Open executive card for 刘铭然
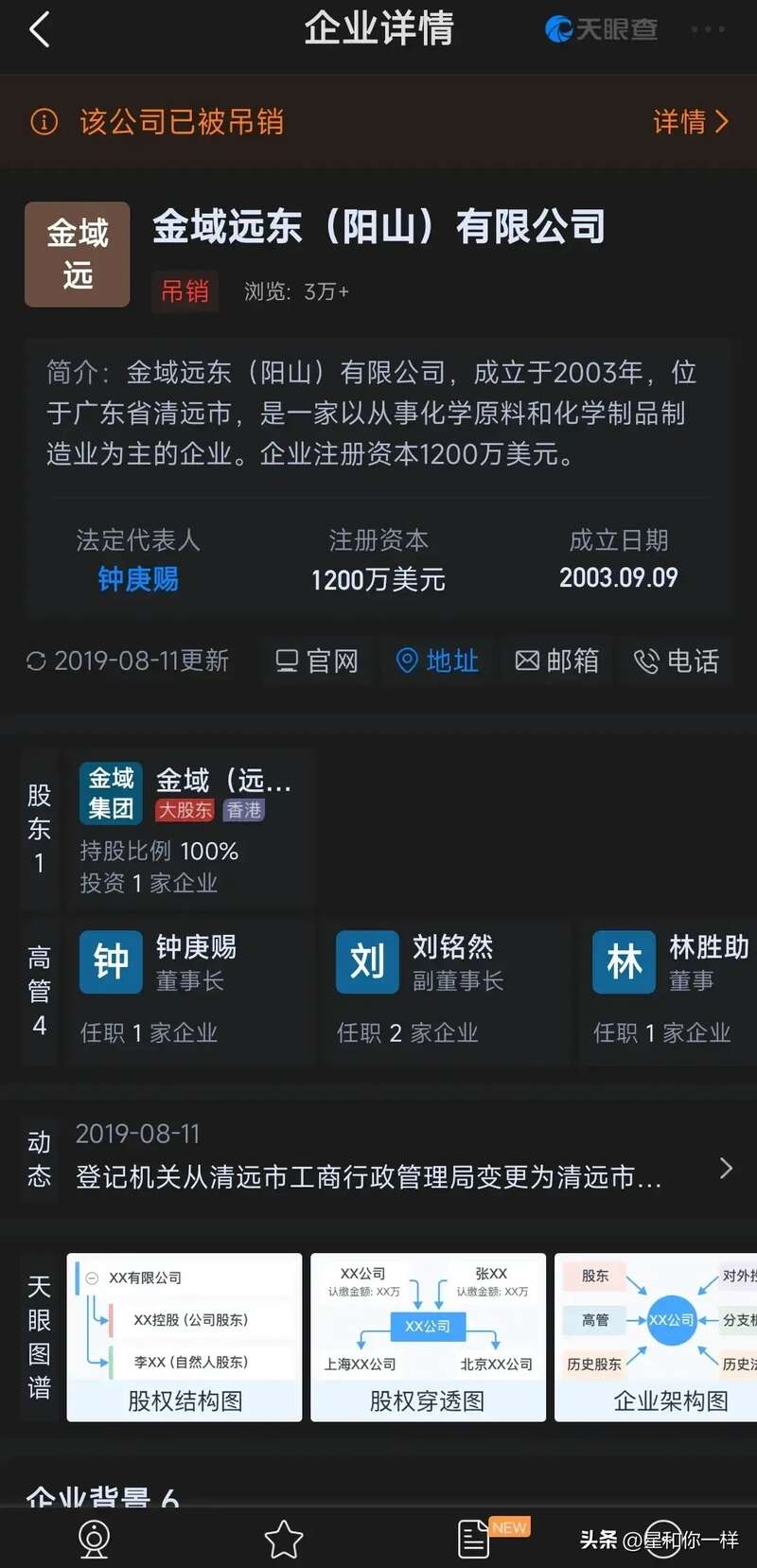 pyautogui.click(x=447, y=990)
